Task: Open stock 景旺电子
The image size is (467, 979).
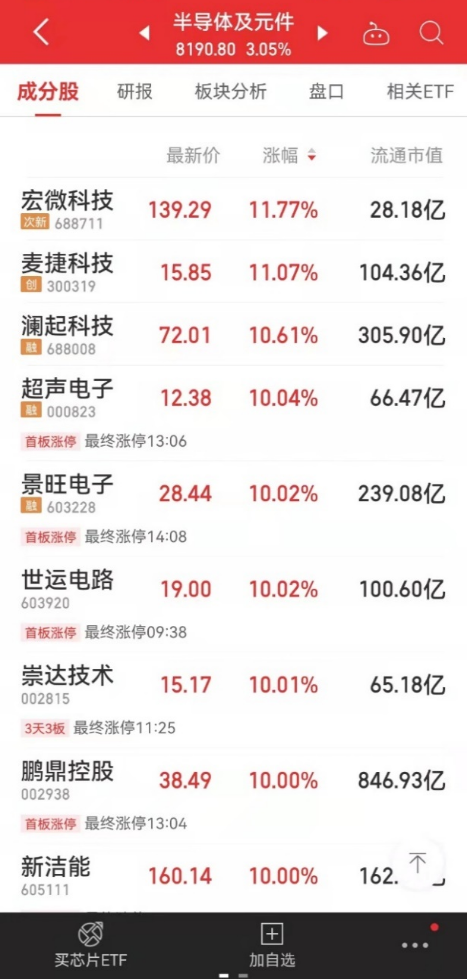Action: tap(233, 509)
